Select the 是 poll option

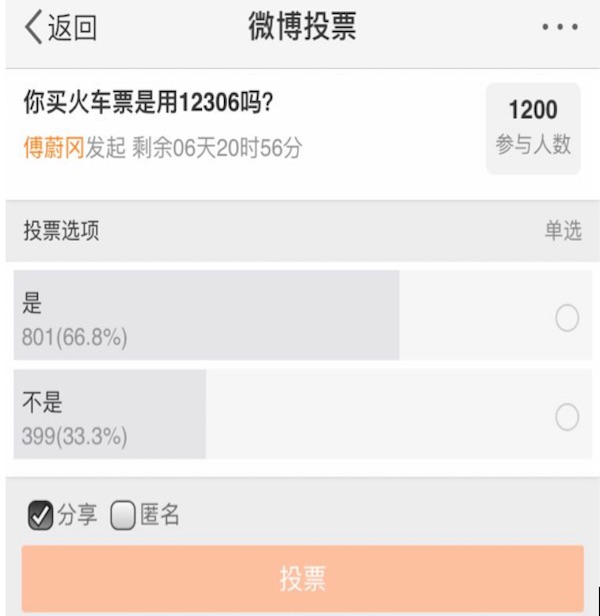[x=566, y=318]
